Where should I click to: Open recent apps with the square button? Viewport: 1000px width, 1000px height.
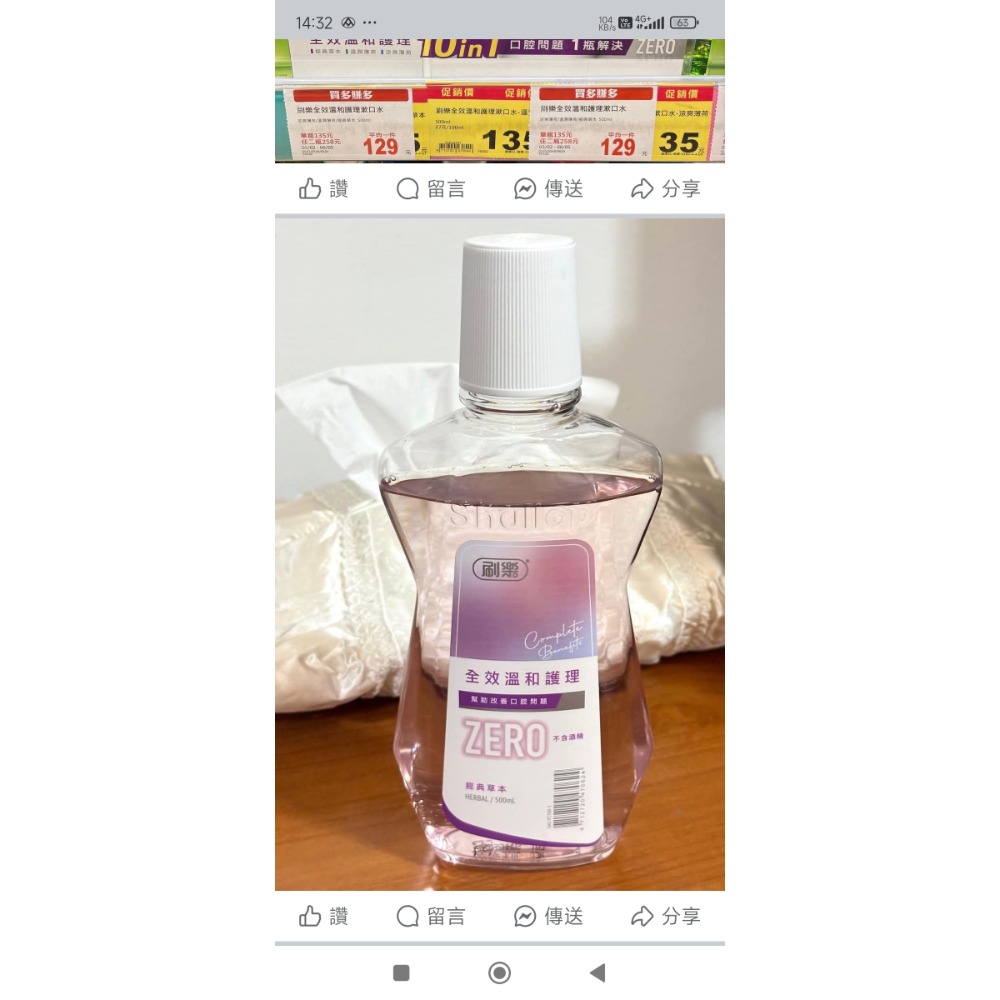pyautogui.click(x=402, y=973)
